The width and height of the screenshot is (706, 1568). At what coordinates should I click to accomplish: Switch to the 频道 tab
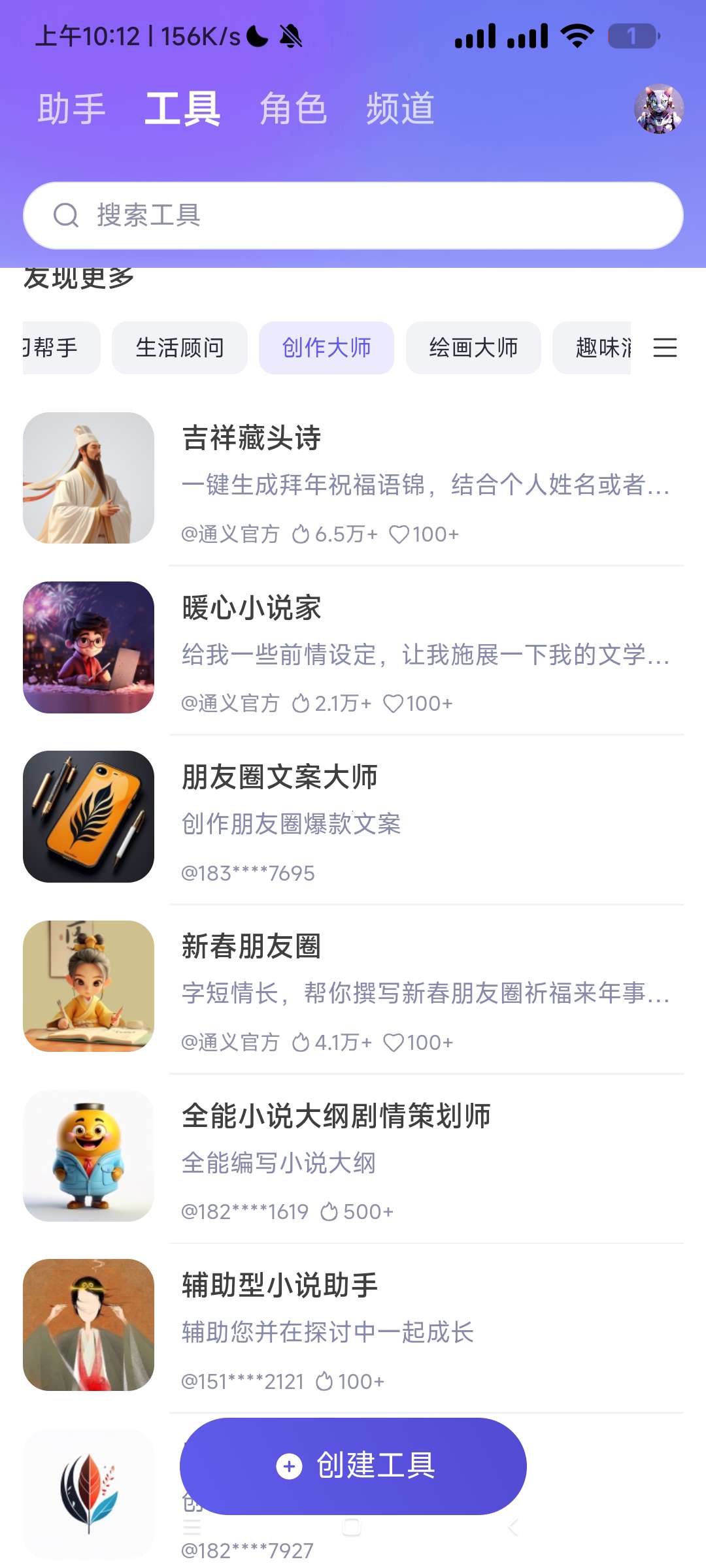[400, 108]
